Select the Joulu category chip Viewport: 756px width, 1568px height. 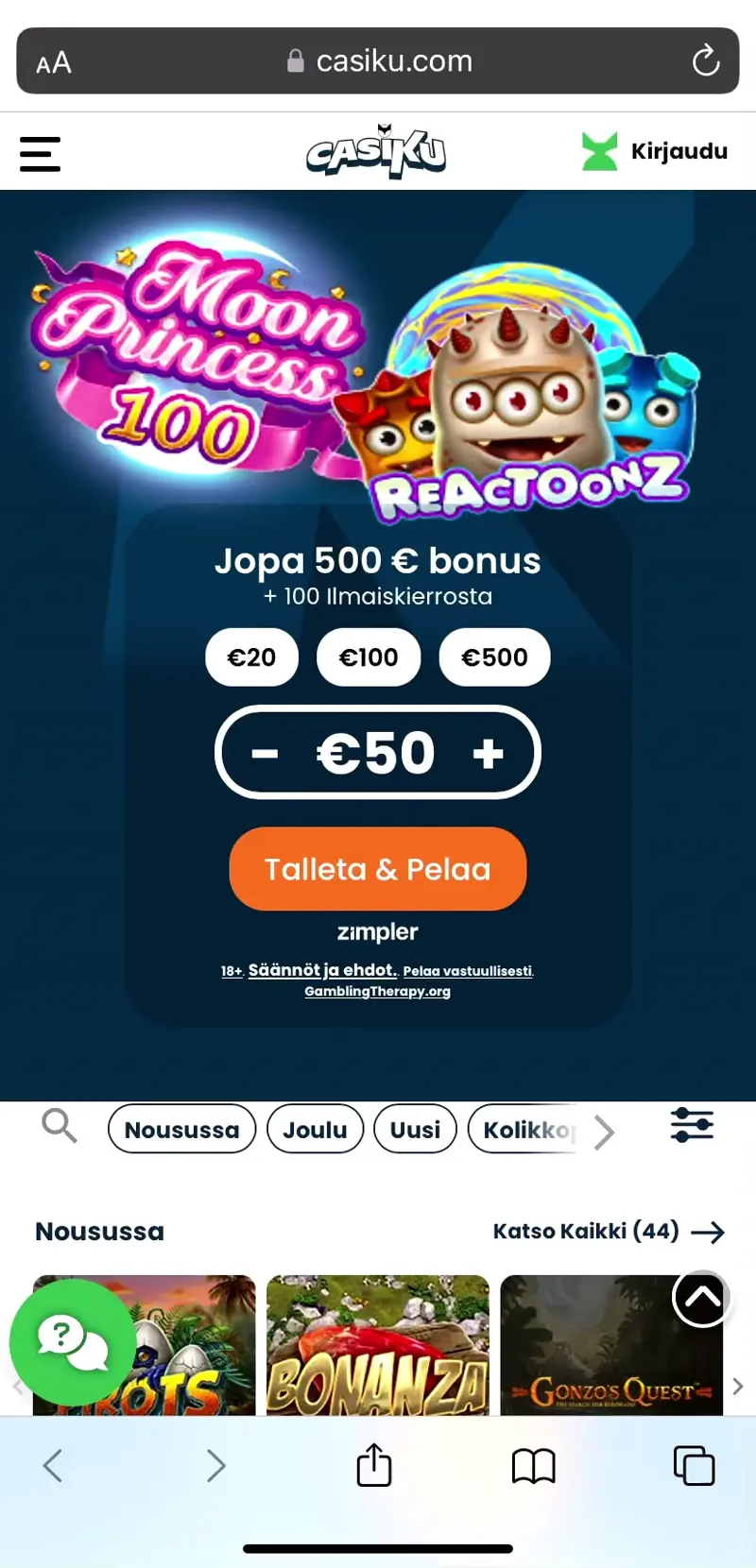click(x=315, y=1130)
